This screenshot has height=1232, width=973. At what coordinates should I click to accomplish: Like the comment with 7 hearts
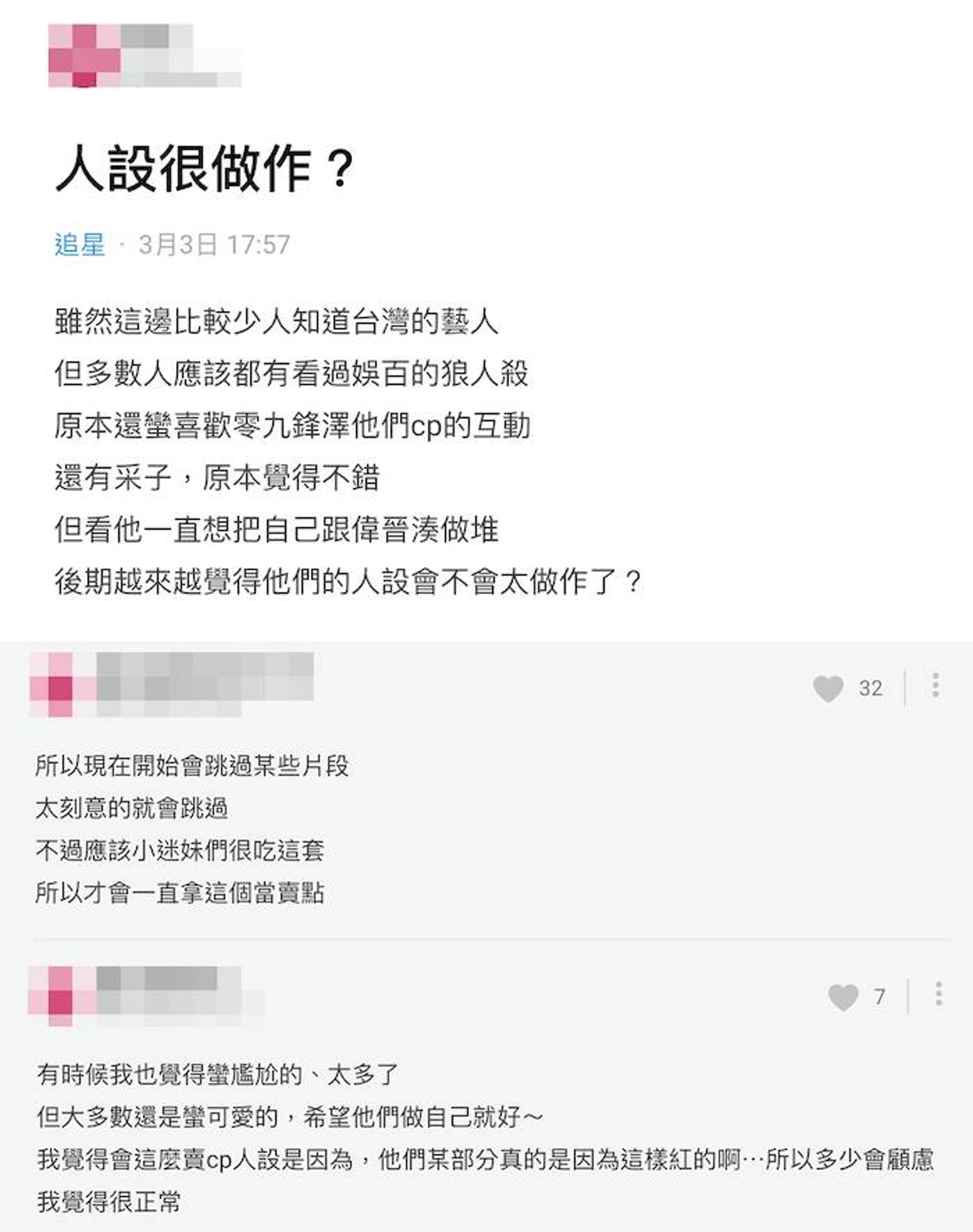(x=843, y=997)
